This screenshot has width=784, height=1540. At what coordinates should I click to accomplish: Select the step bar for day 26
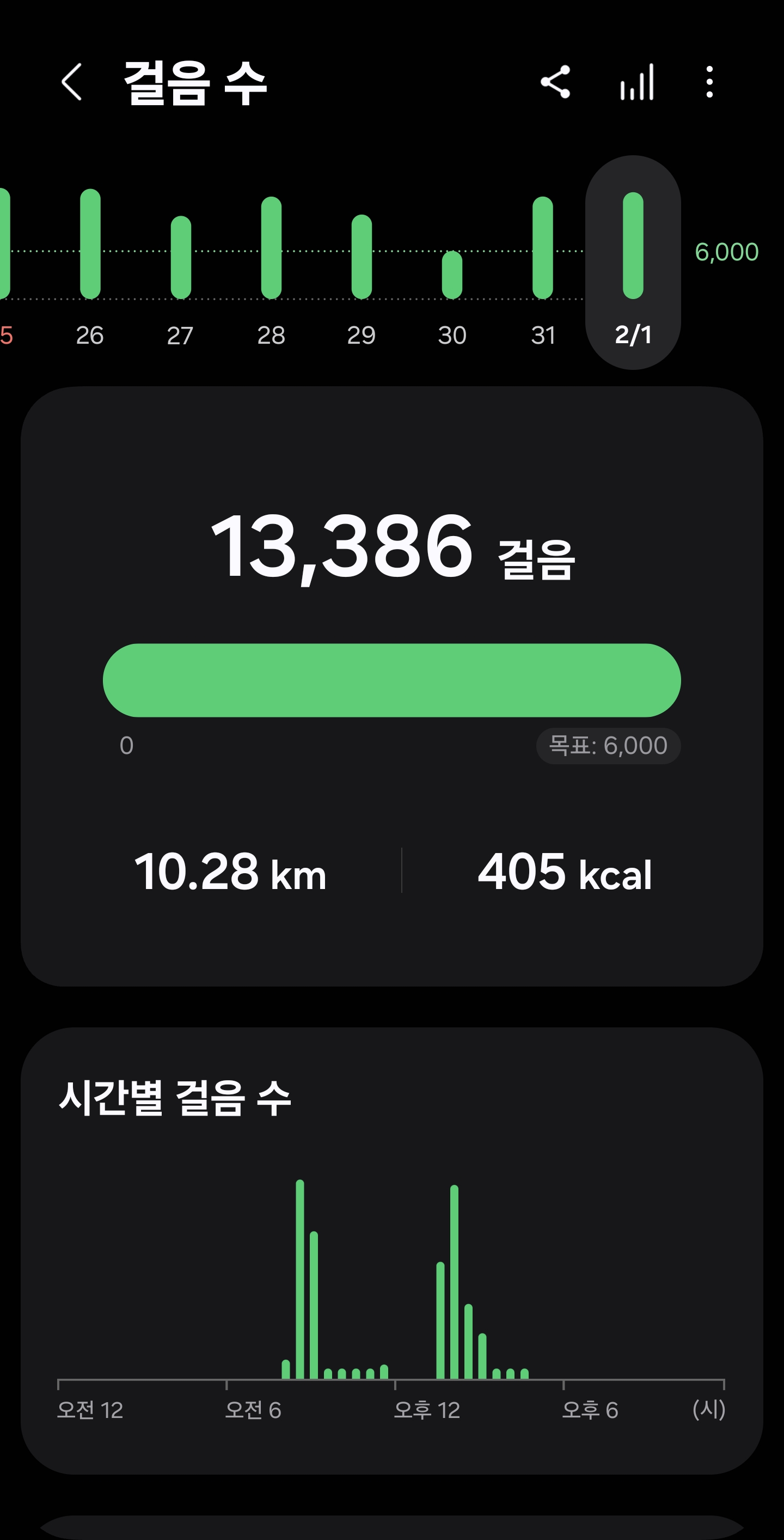click(x=90, y=245)
